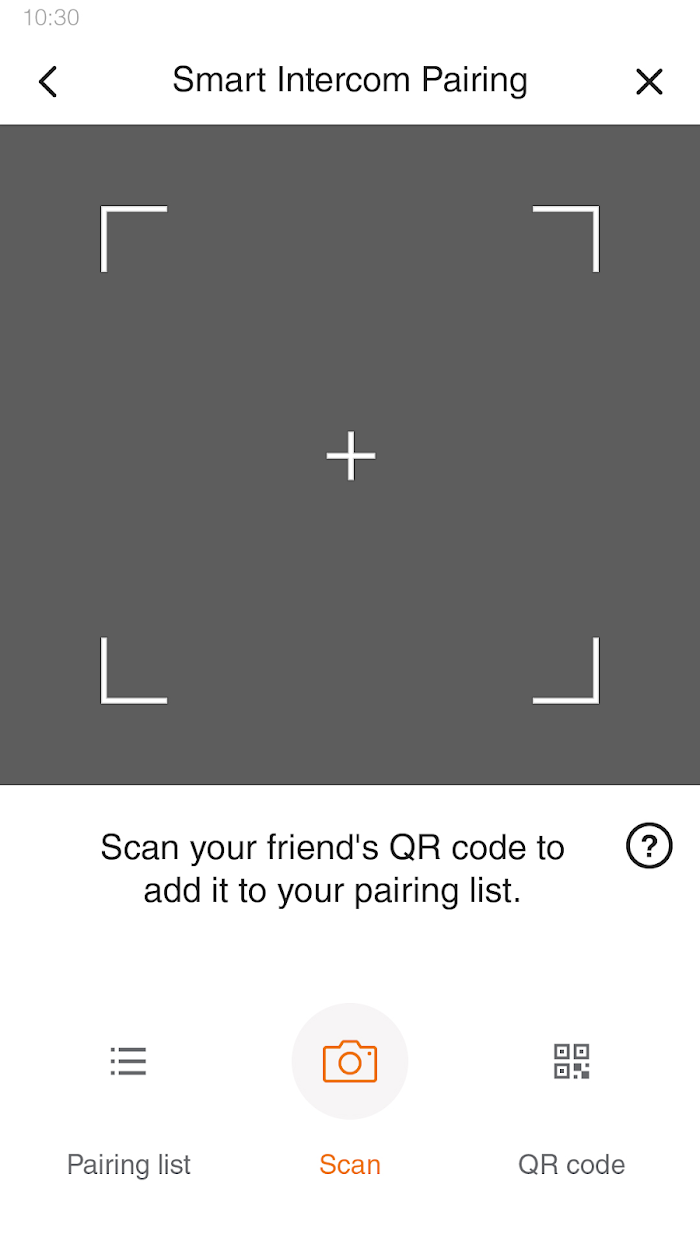Show my QR code tab

(572, 1109)
